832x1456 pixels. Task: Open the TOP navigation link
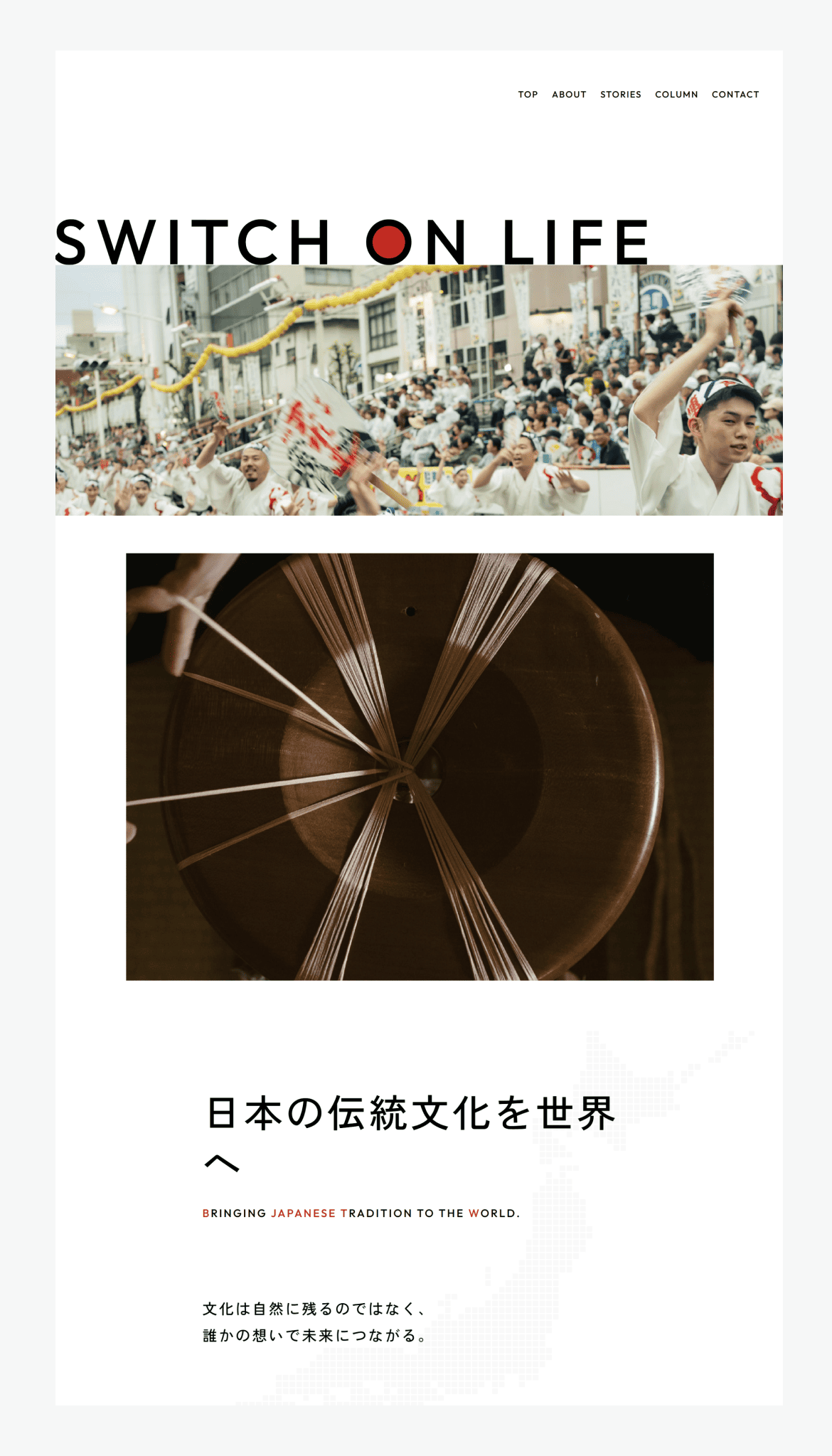click(x=528, y=95)
